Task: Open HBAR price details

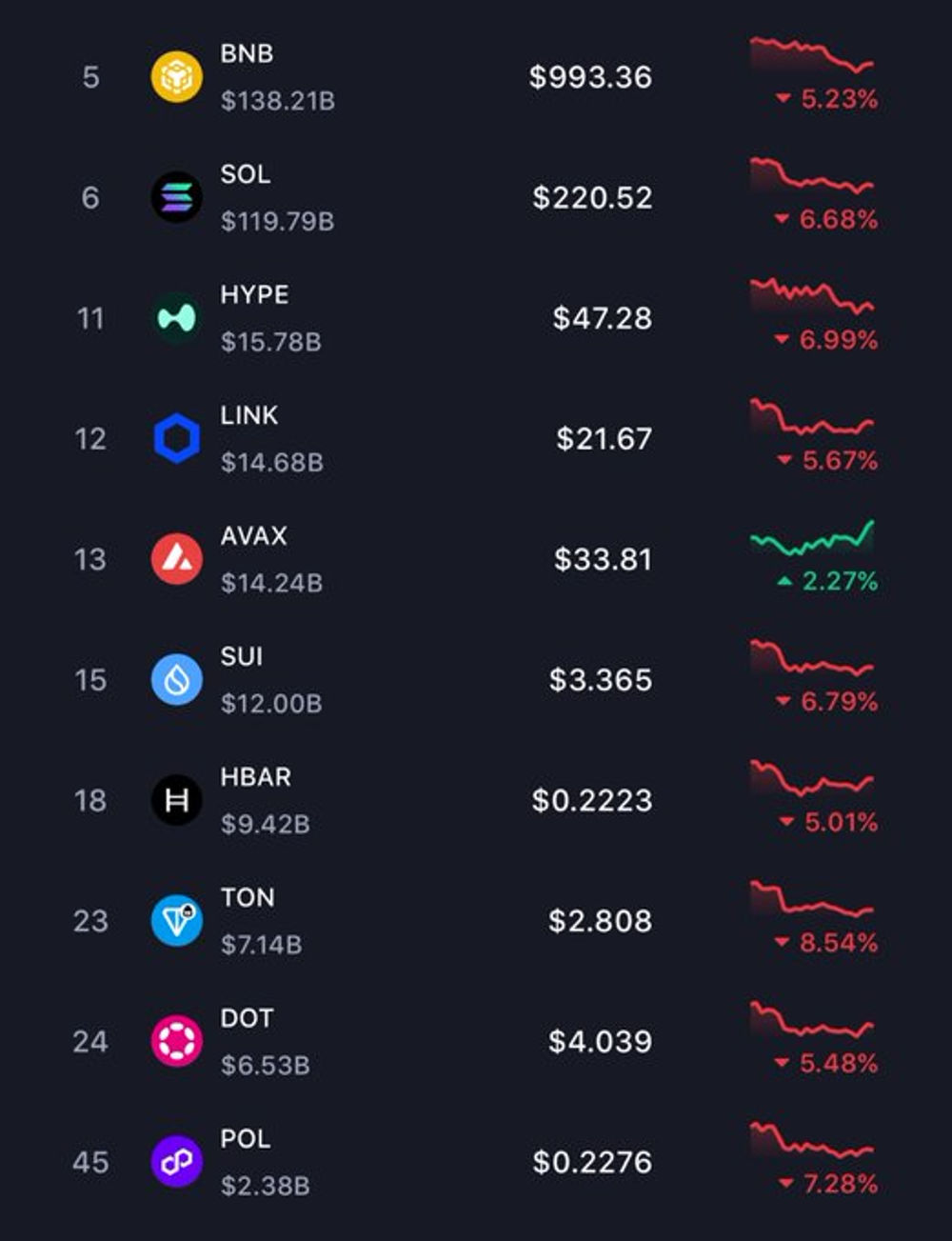Action: click(x=476, y=800)
